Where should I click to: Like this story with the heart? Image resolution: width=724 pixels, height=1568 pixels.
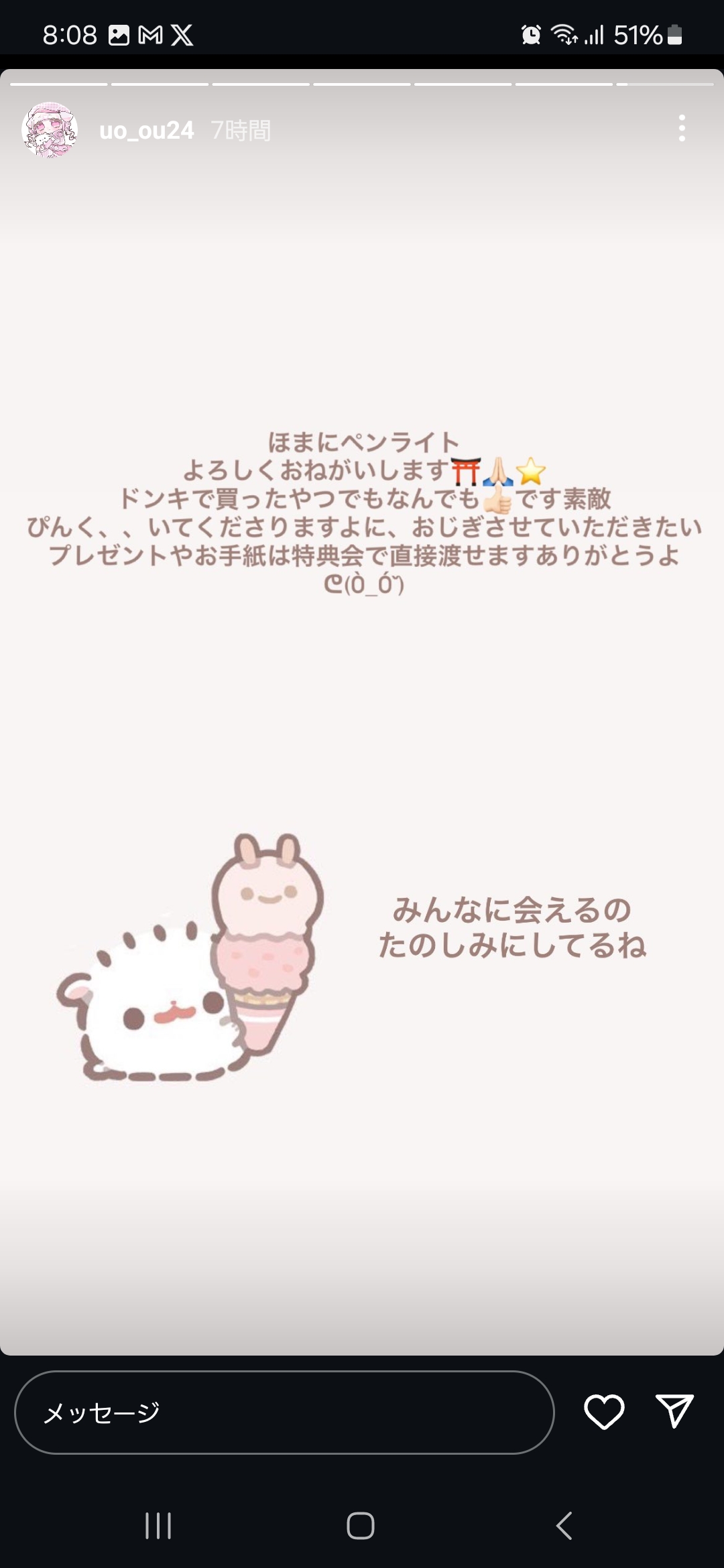604,1413
